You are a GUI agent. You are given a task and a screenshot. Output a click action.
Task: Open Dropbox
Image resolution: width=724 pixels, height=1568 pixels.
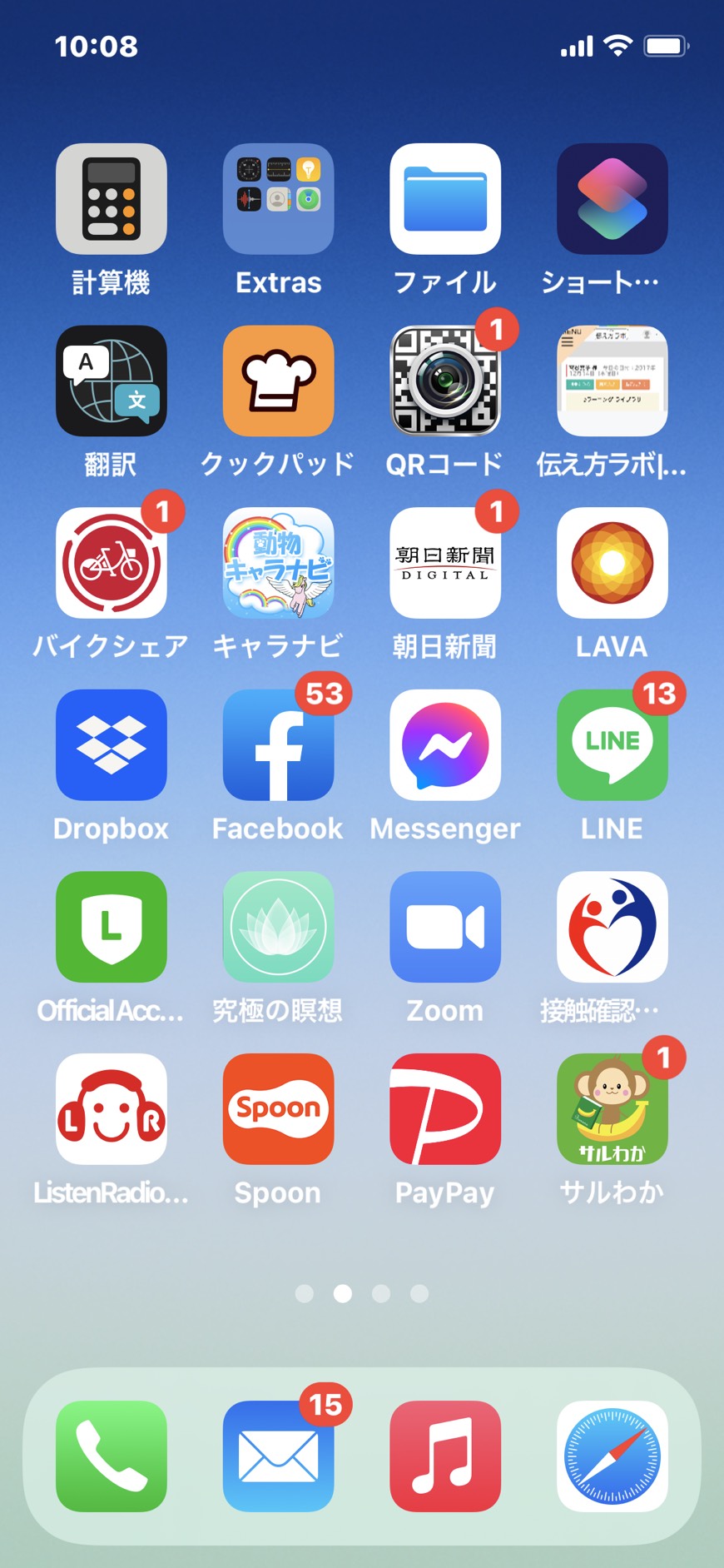pos(112,745)
